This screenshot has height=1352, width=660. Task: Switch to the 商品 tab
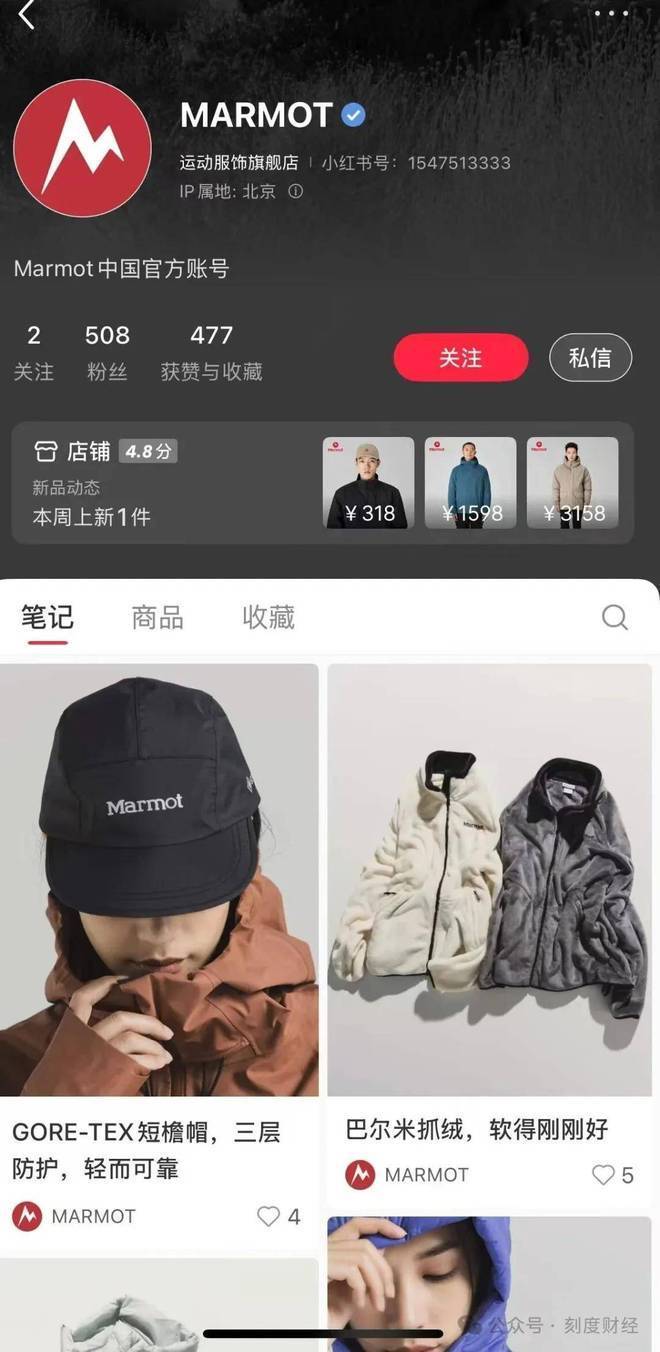(157, 617)
